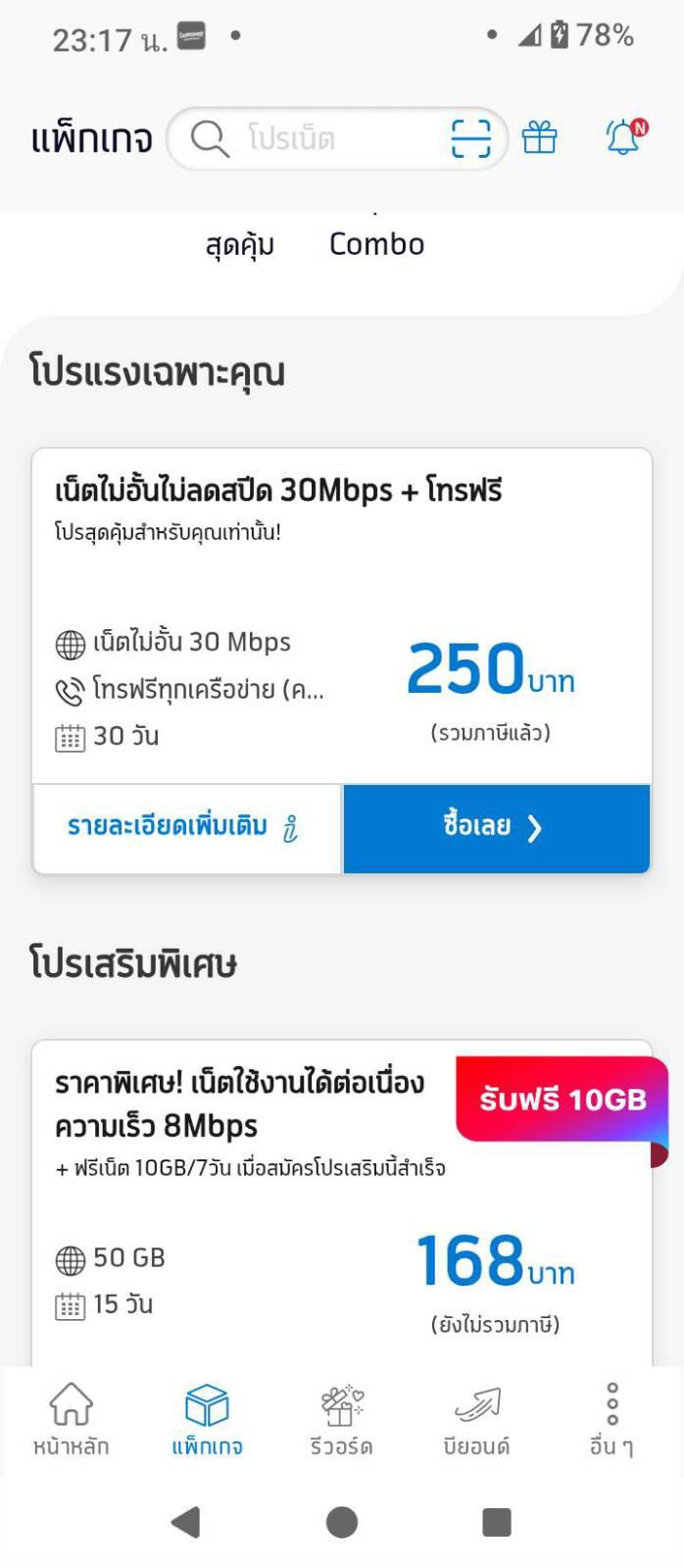684x1568 pixels.
Task: Open the notifications bell
Action: click(624, 137)
